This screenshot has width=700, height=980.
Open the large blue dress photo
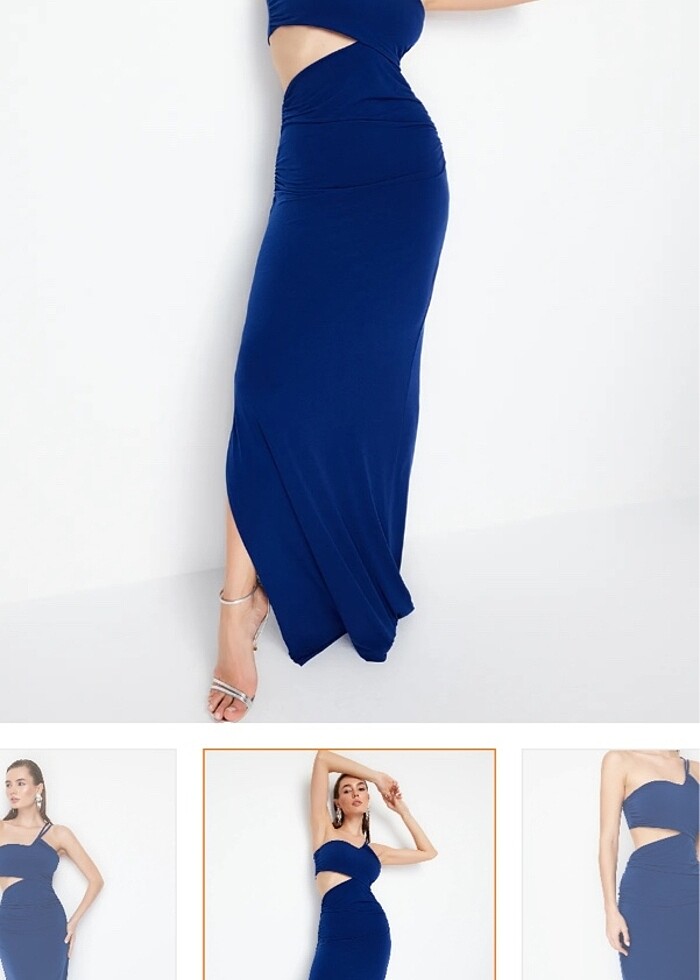pyautogui.click(x=350, y=360)
